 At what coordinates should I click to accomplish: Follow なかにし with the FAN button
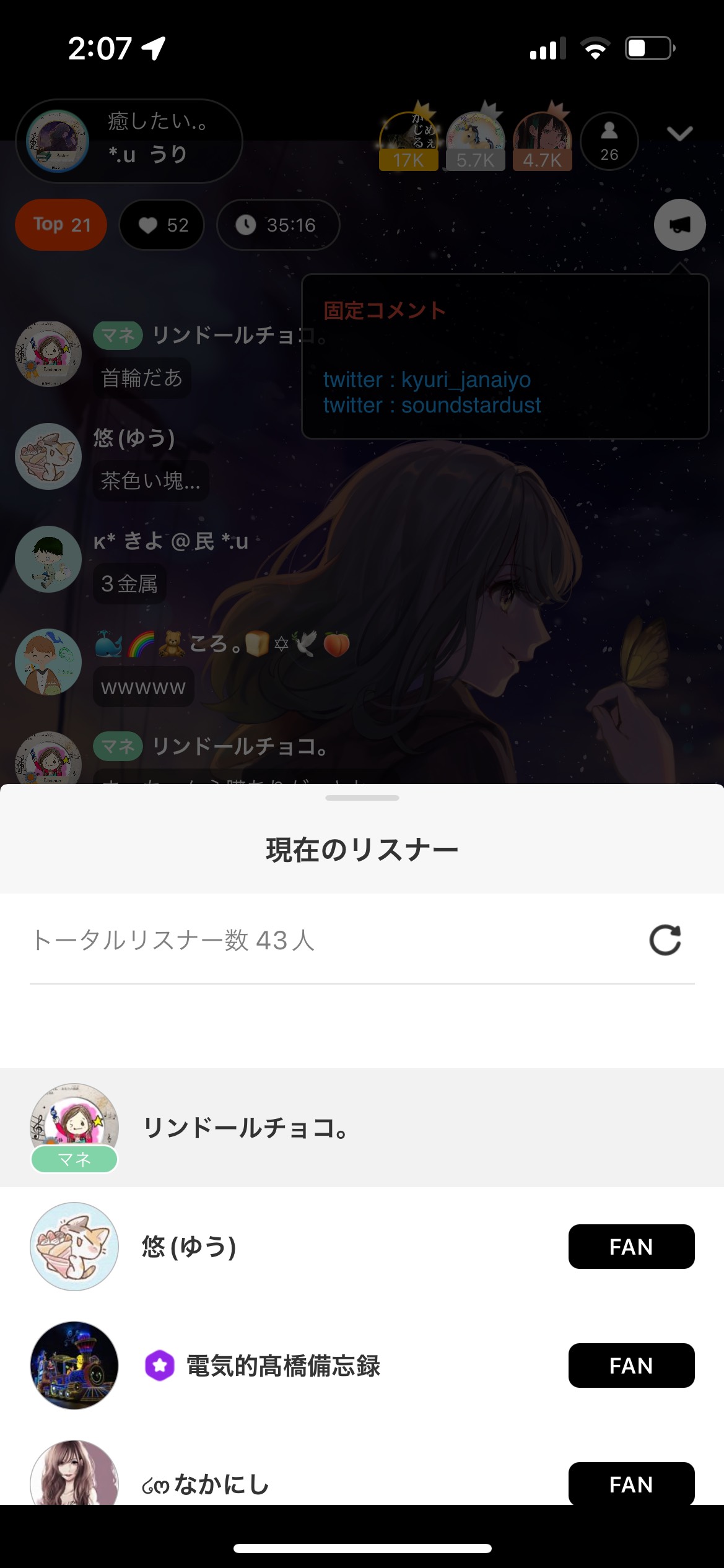point(631,1483)
